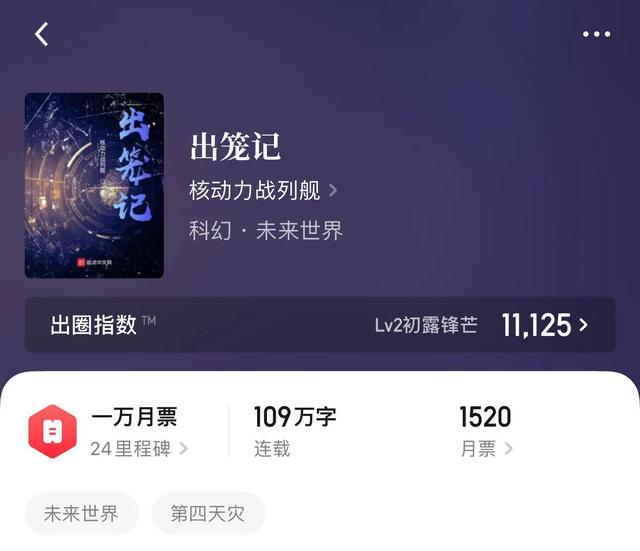
Task: Go back using the top arrow
Action: coord(42,34)
